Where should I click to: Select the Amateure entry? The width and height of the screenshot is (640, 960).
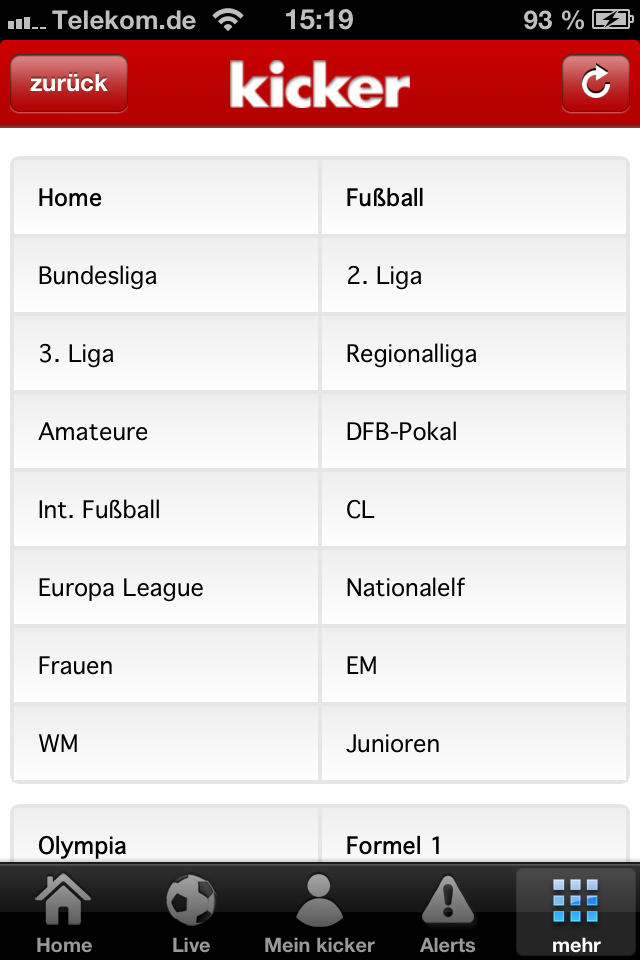(x=166, y=431)
